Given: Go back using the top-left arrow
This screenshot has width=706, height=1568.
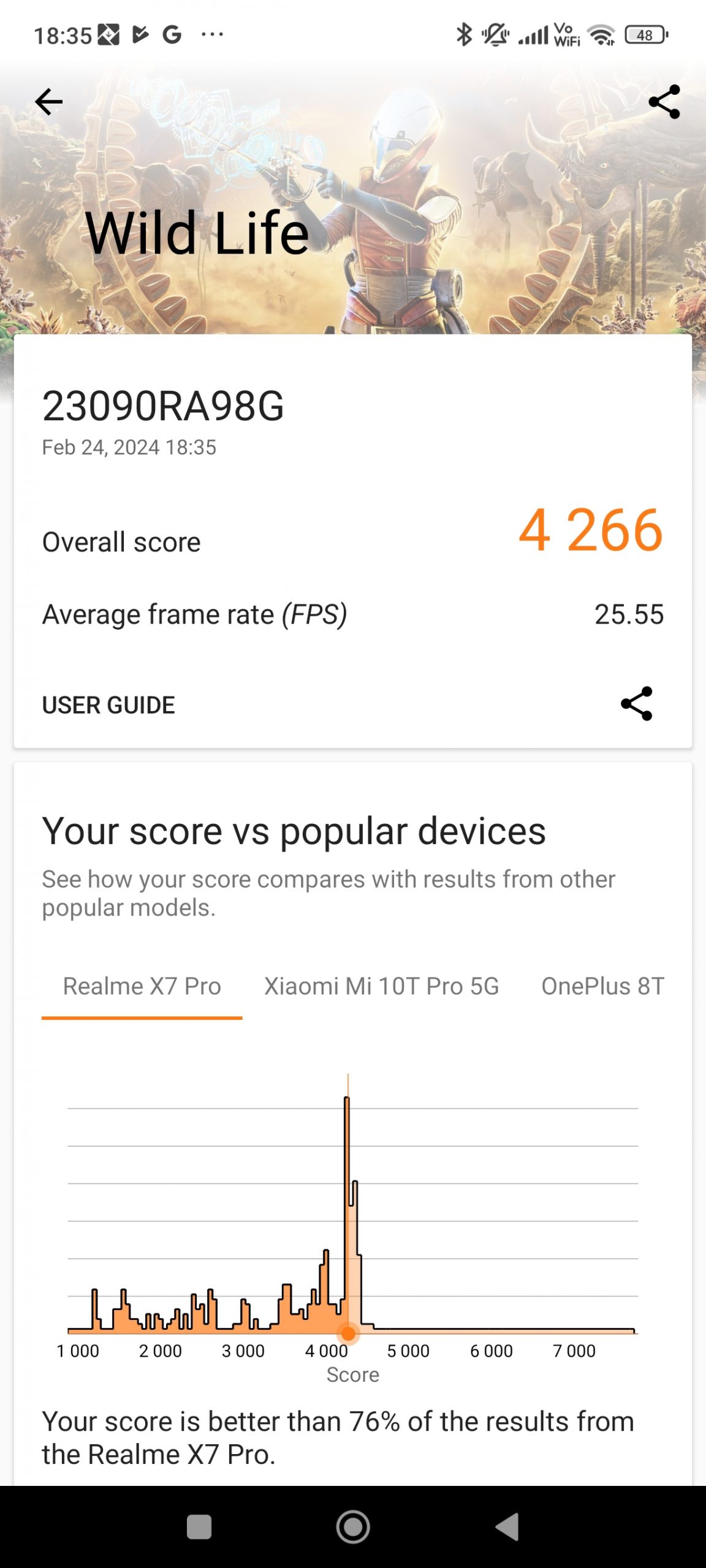Looking at the screenshot, I should [49, 102].
